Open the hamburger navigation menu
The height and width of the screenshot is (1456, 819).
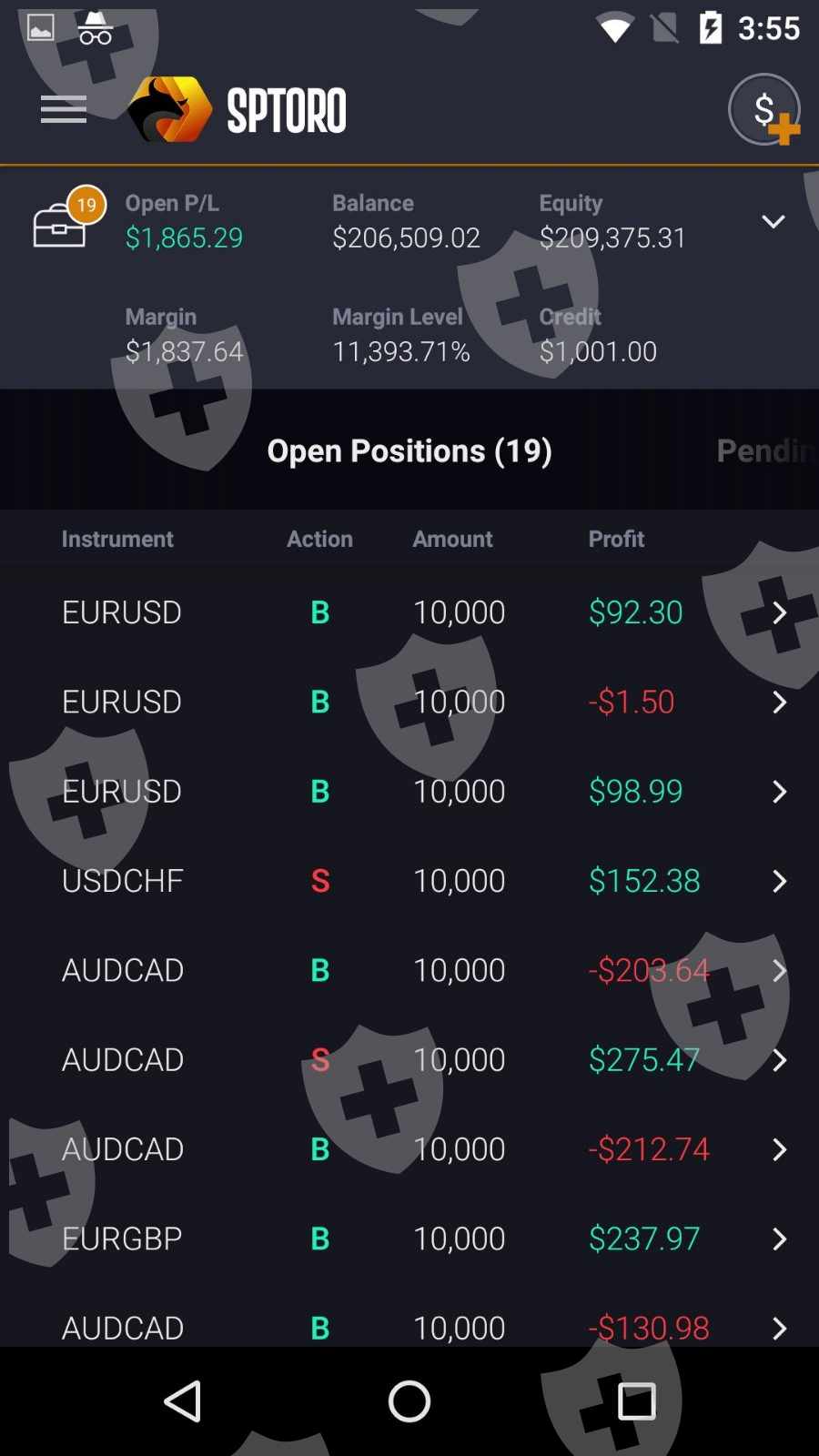pyautogui.click(x=63, y=110)
